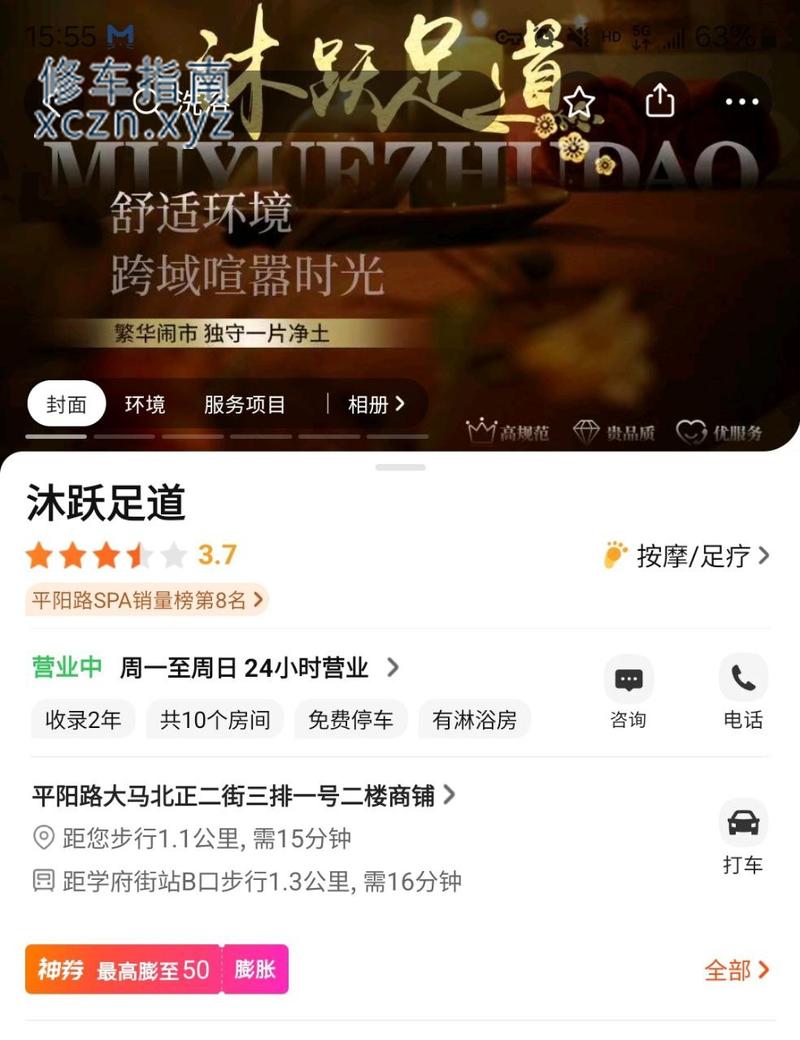This screenshot has width=800, height=1040.
Task: Select the 封面 photo tab
Action: pyautogui.click(x=66, y=405)
